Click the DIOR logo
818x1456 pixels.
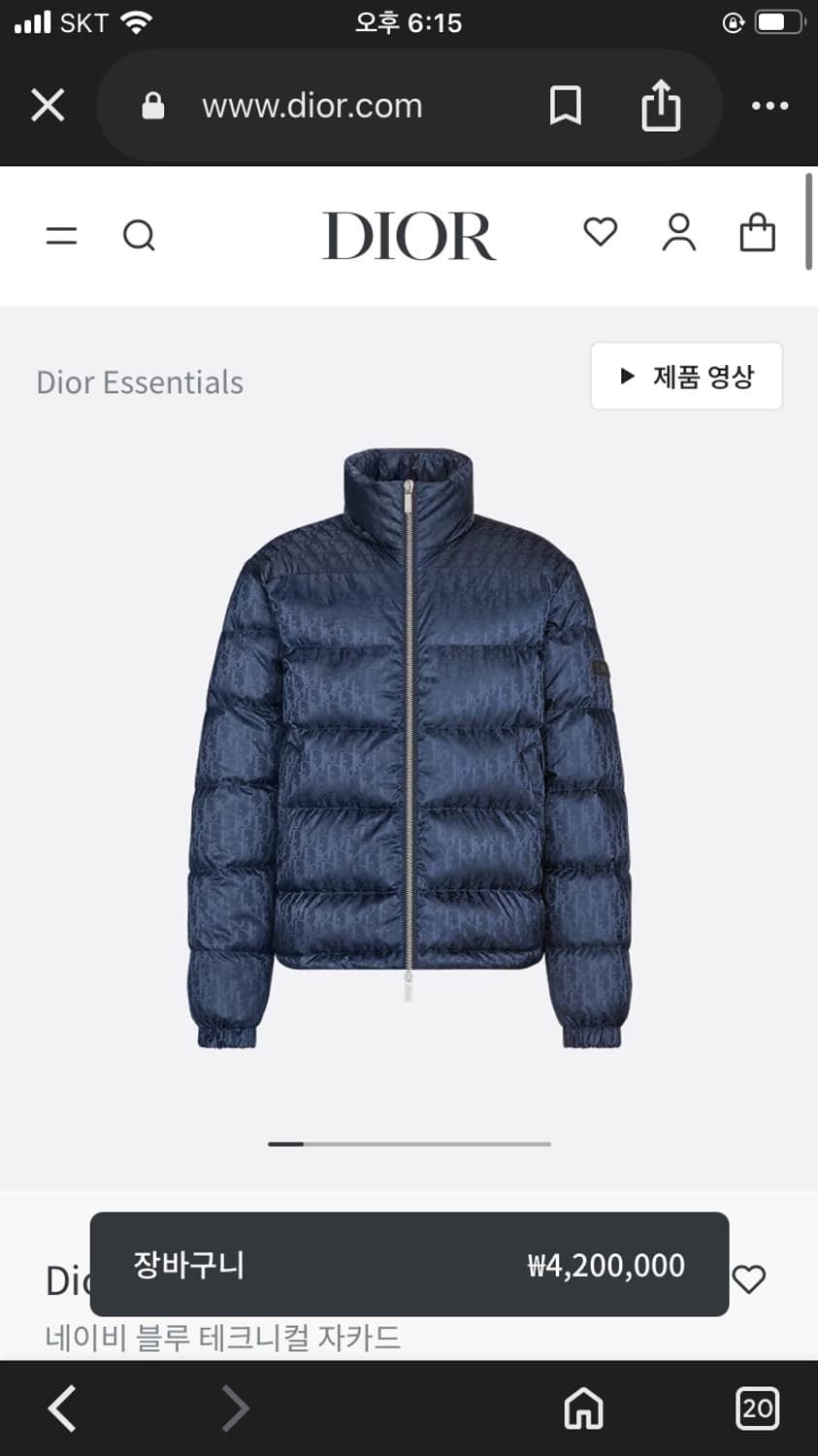(x=409, y=236)
